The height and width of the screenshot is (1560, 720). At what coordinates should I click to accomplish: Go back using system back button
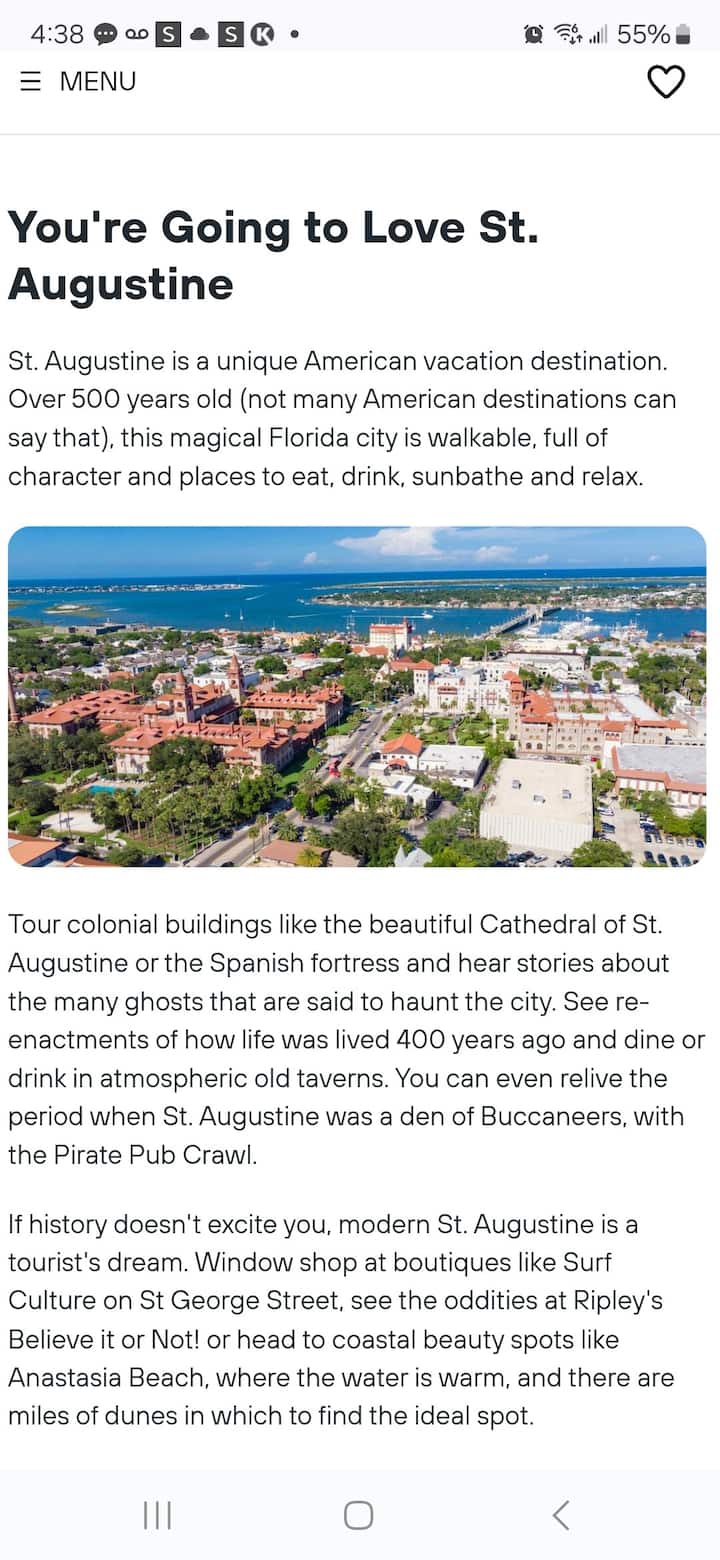coord(561,1515)
